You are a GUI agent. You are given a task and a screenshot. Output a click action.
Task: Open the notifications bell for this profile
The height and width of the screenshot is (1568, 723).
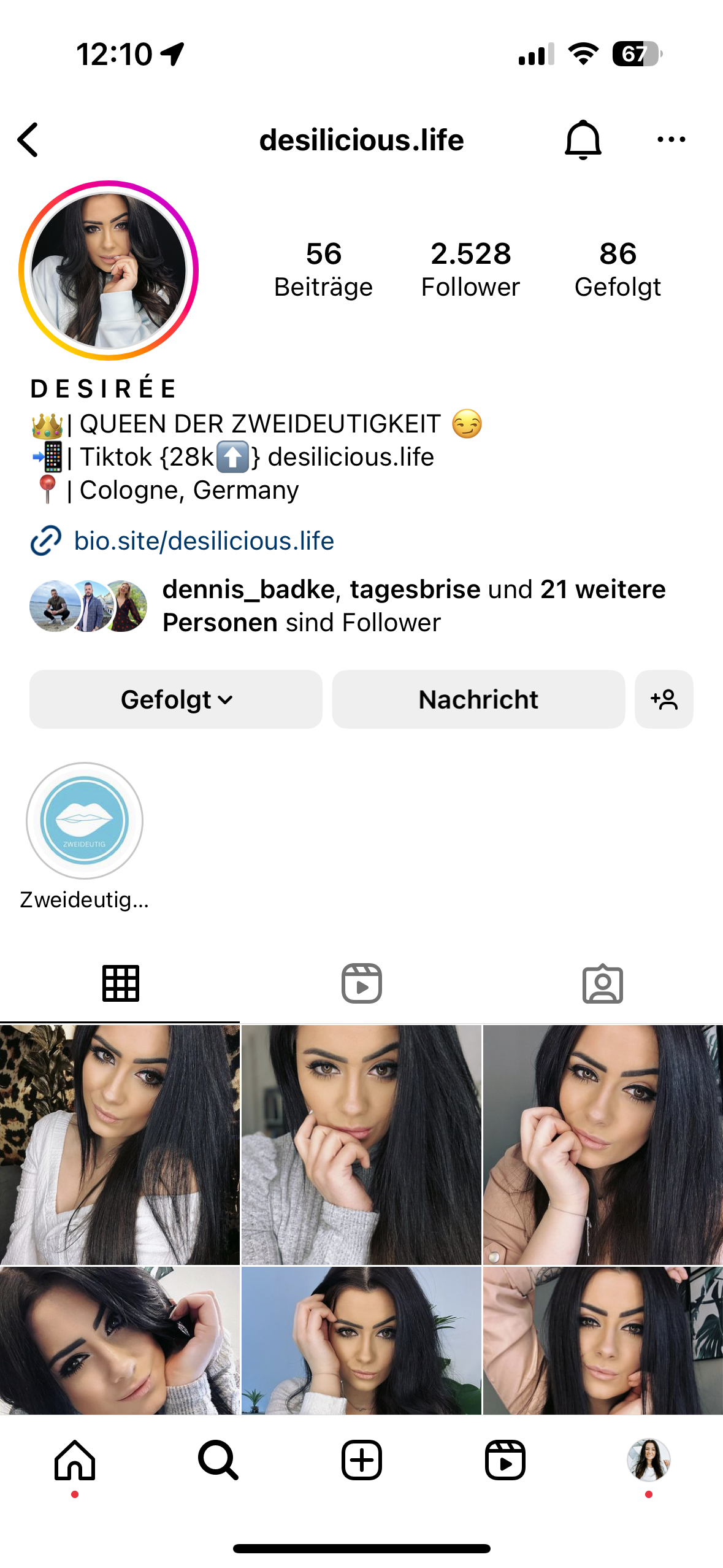click(583, 140)
